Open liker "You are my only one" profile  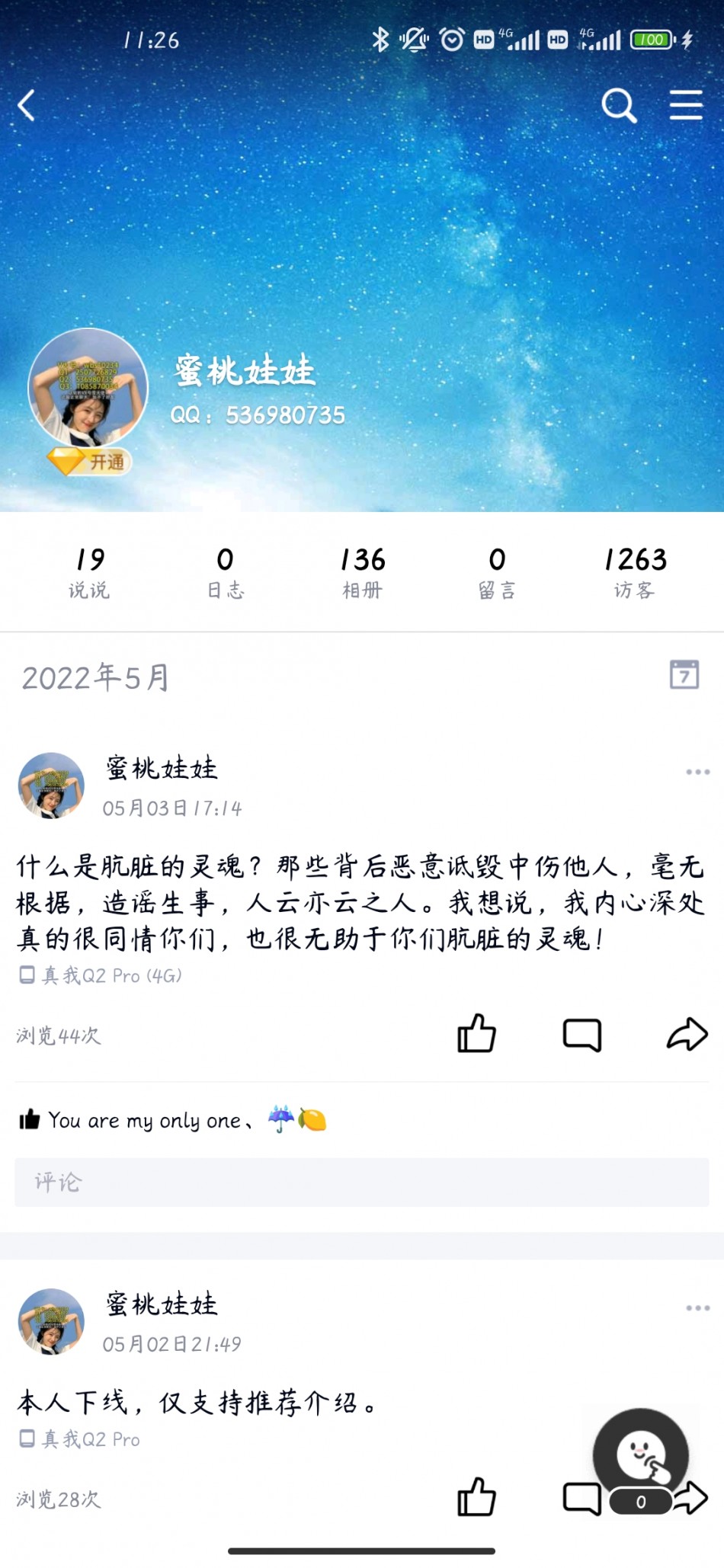click(145, 1120)
